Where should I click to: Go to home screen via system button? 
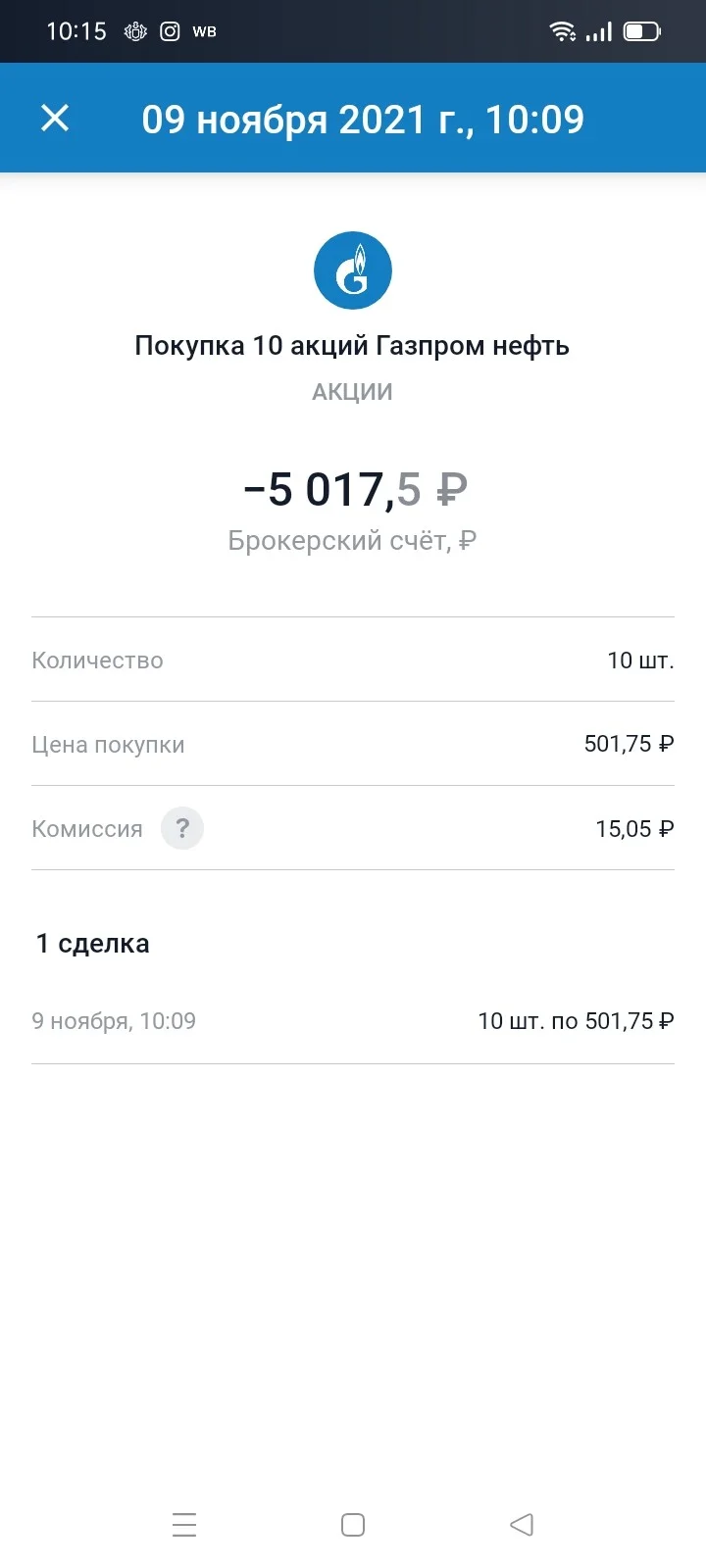[x=353, y=1525]
